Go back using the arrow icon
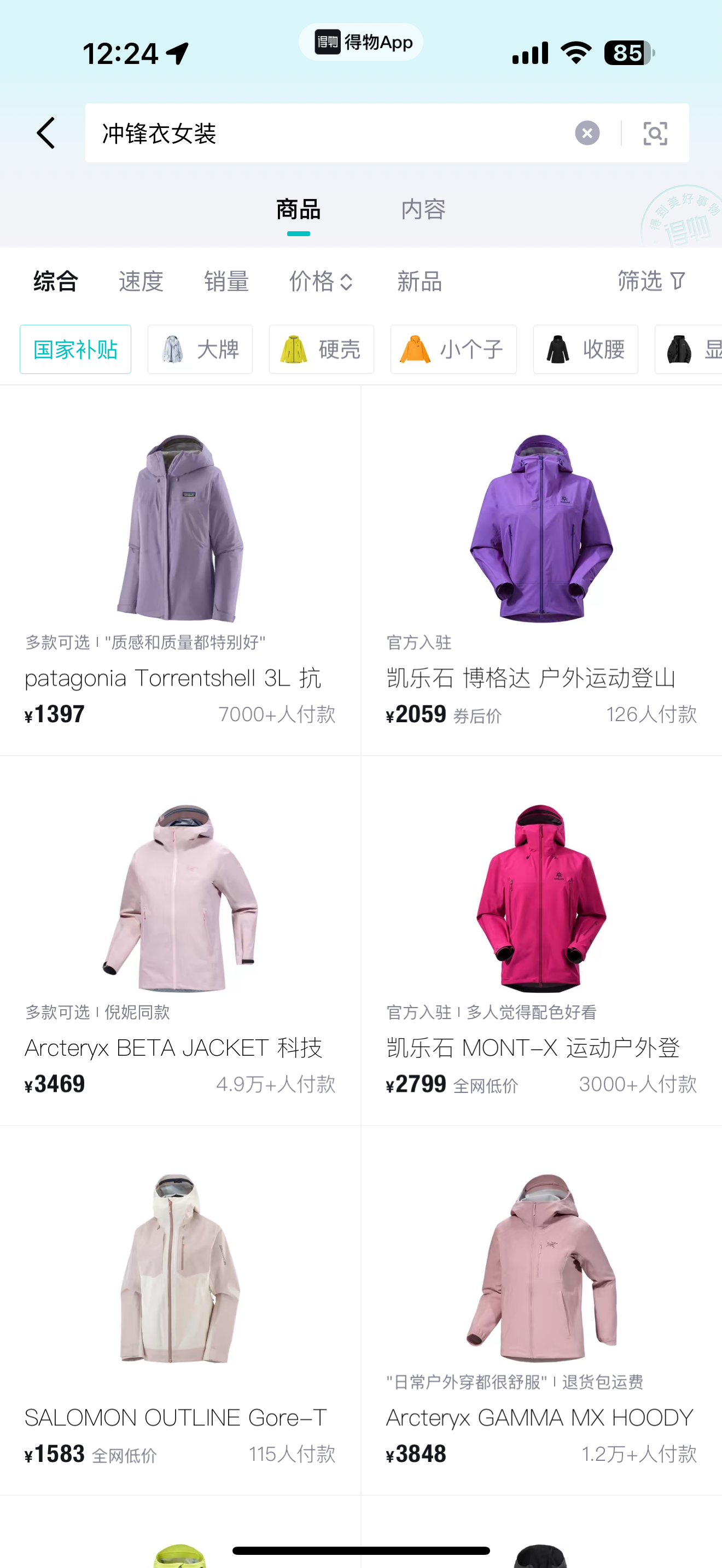722x1568 pixels. [46, 133]
